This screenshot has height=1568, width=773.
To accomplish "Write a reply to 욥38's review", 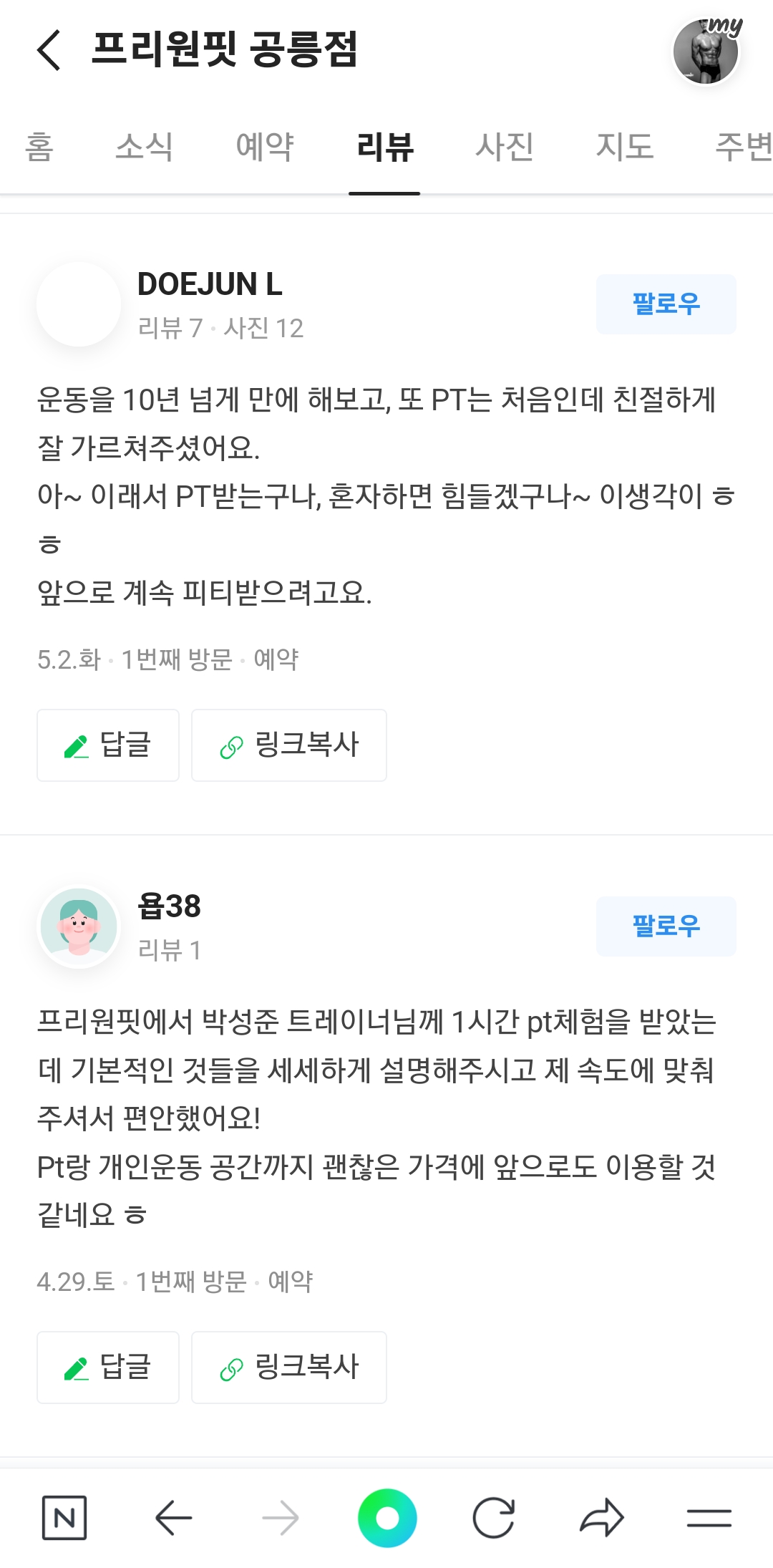I will (x=108, y=1367).
